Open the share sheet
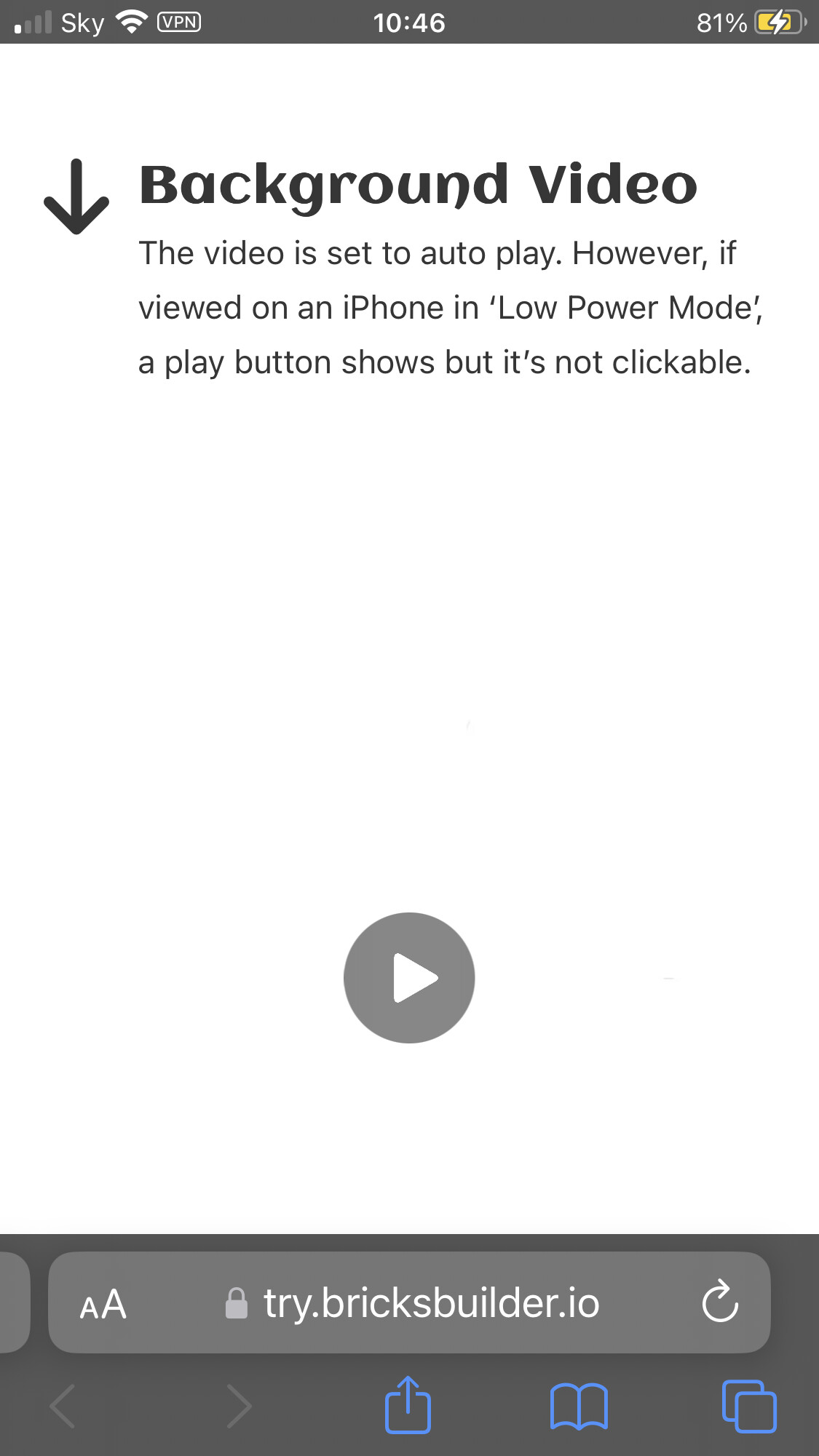 click(408, 1405)
